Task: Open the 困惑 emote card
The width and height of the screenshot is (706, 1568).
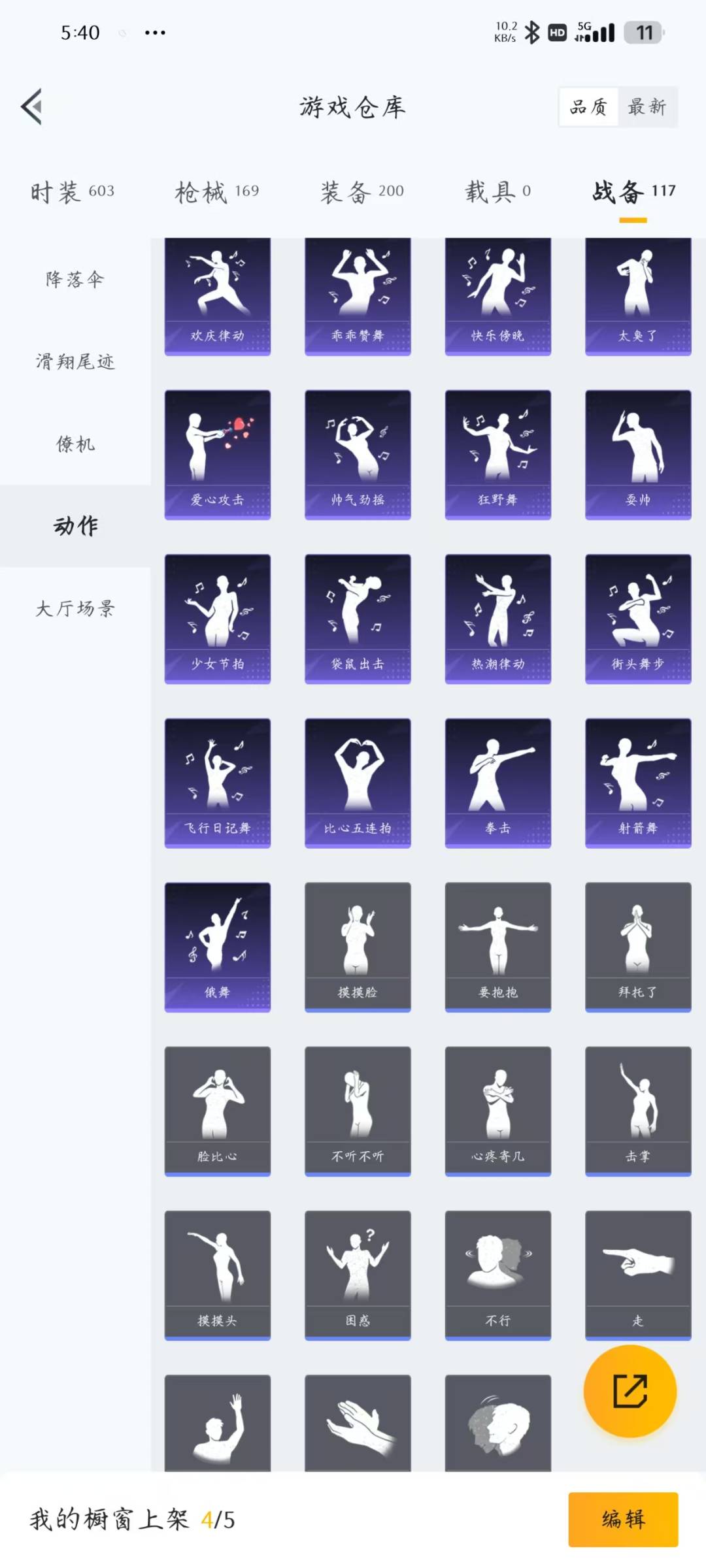Action: click(358, 1275)
